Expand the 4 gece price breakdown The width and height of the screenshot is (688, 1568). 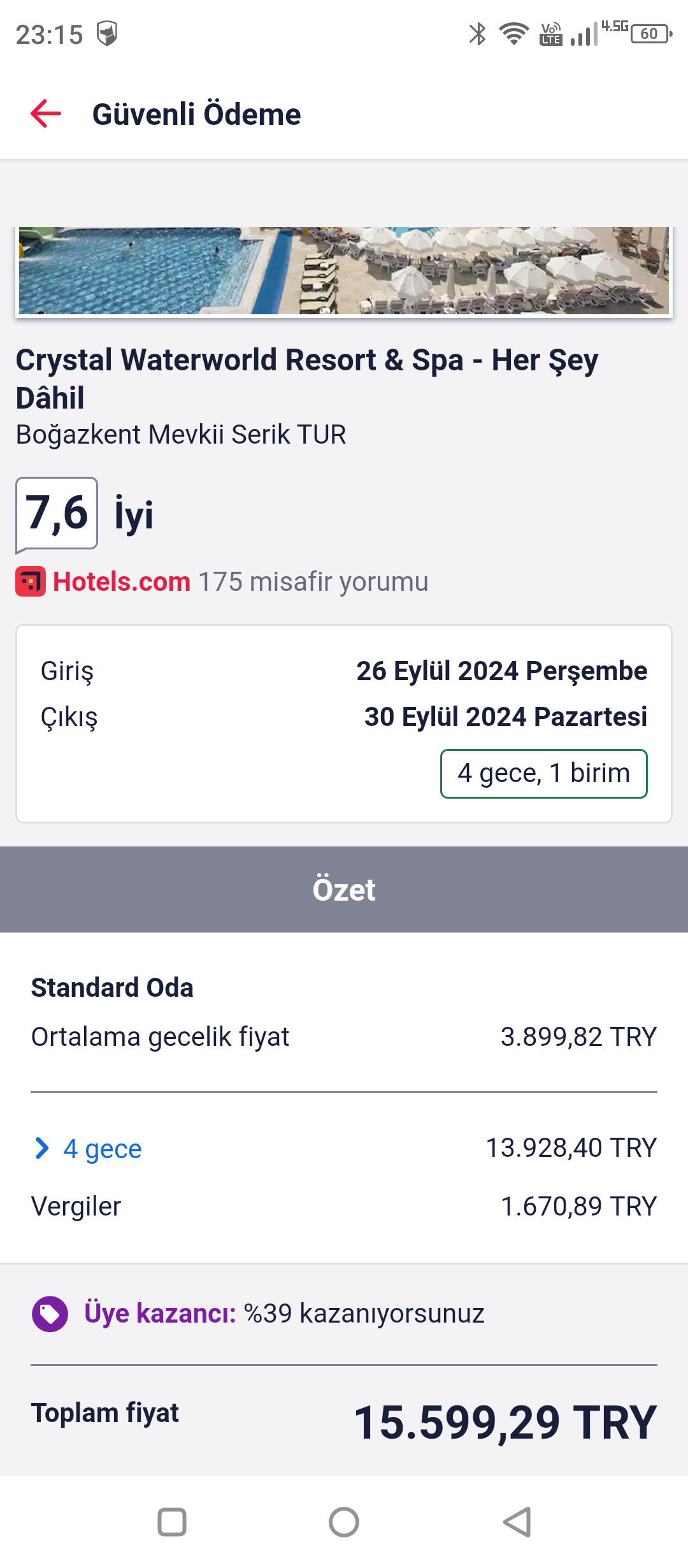point(87,1149)
